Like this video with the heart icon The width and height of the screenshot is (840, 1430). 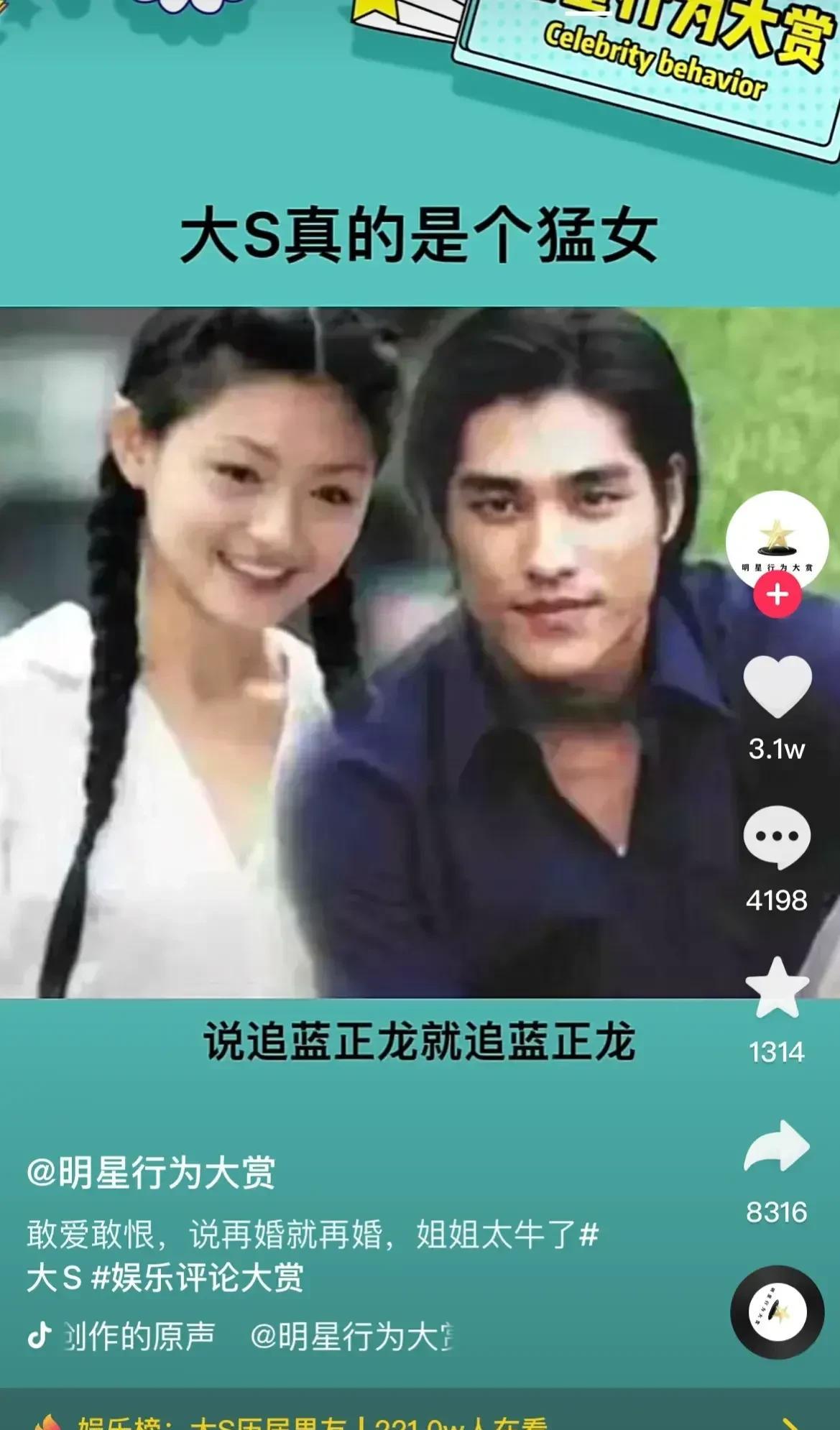click(777, 686)
